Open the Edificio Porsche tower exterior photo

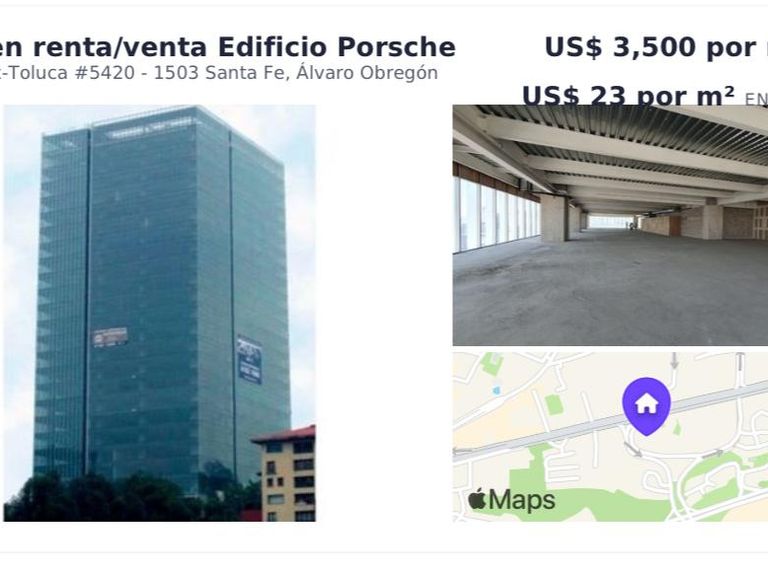[x=160, y=313]
